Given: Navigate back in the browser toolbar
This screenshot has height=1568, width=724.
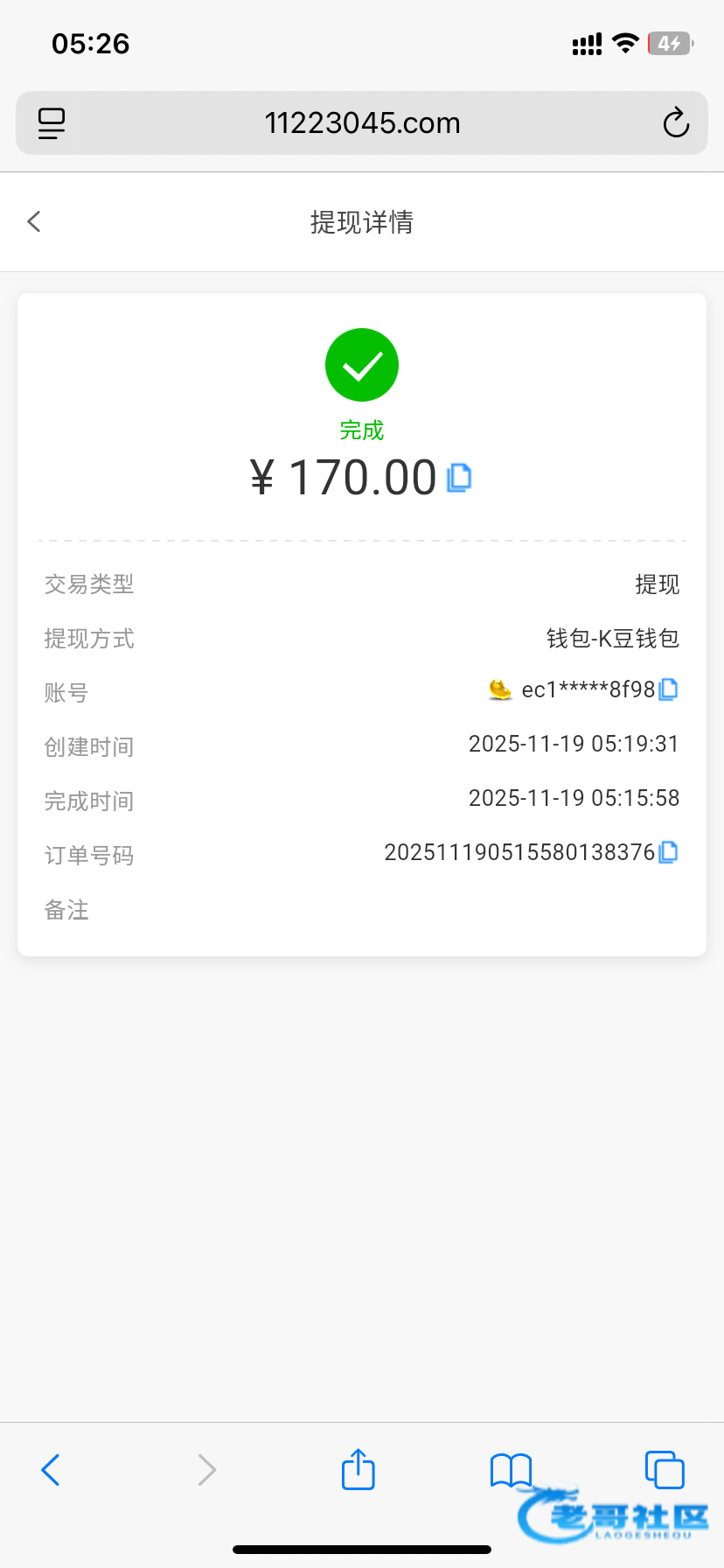Looking at the screenshot, I should (51, 1470).
